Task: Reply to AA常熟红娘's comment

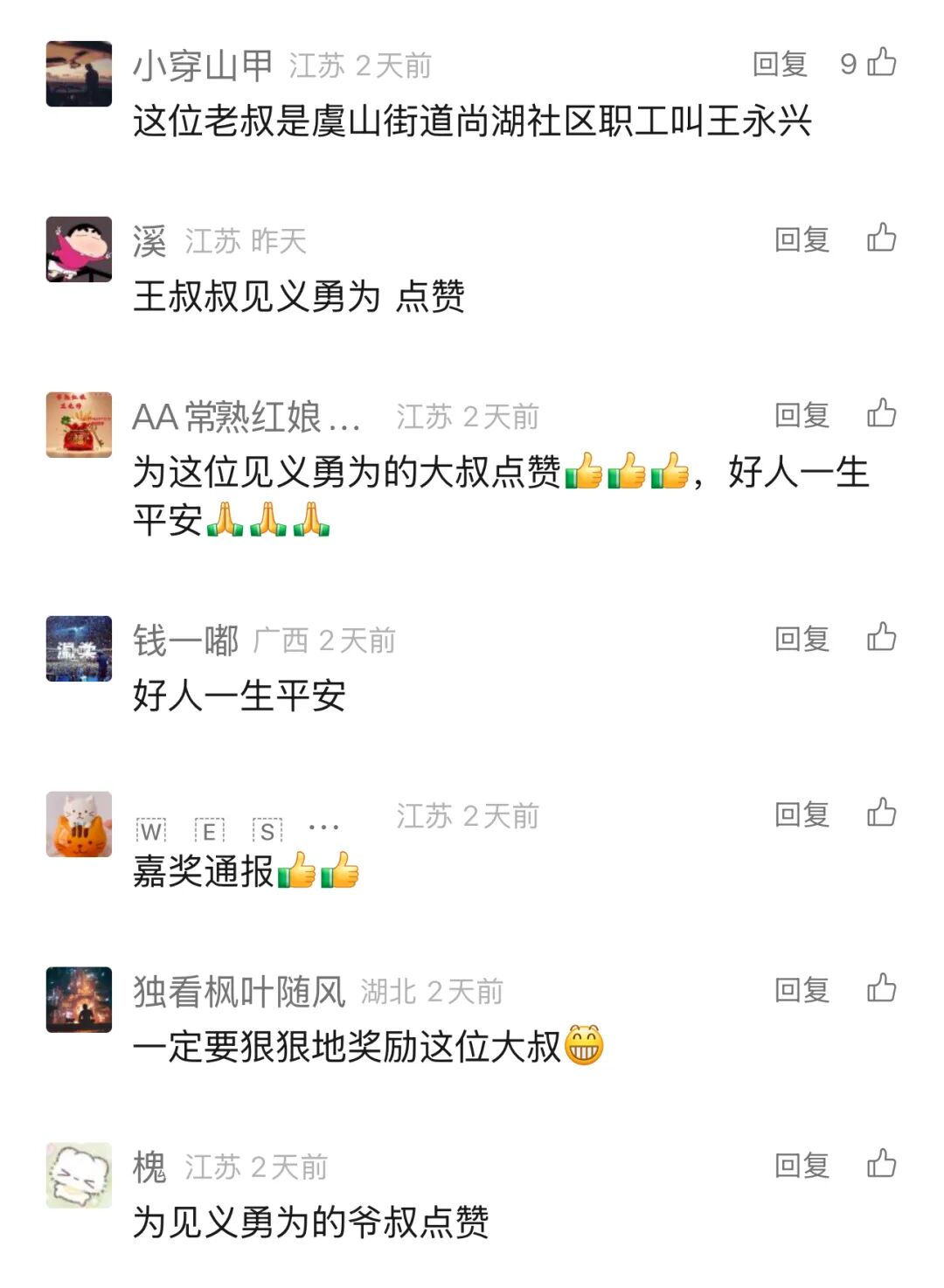Action: [802, 415]
